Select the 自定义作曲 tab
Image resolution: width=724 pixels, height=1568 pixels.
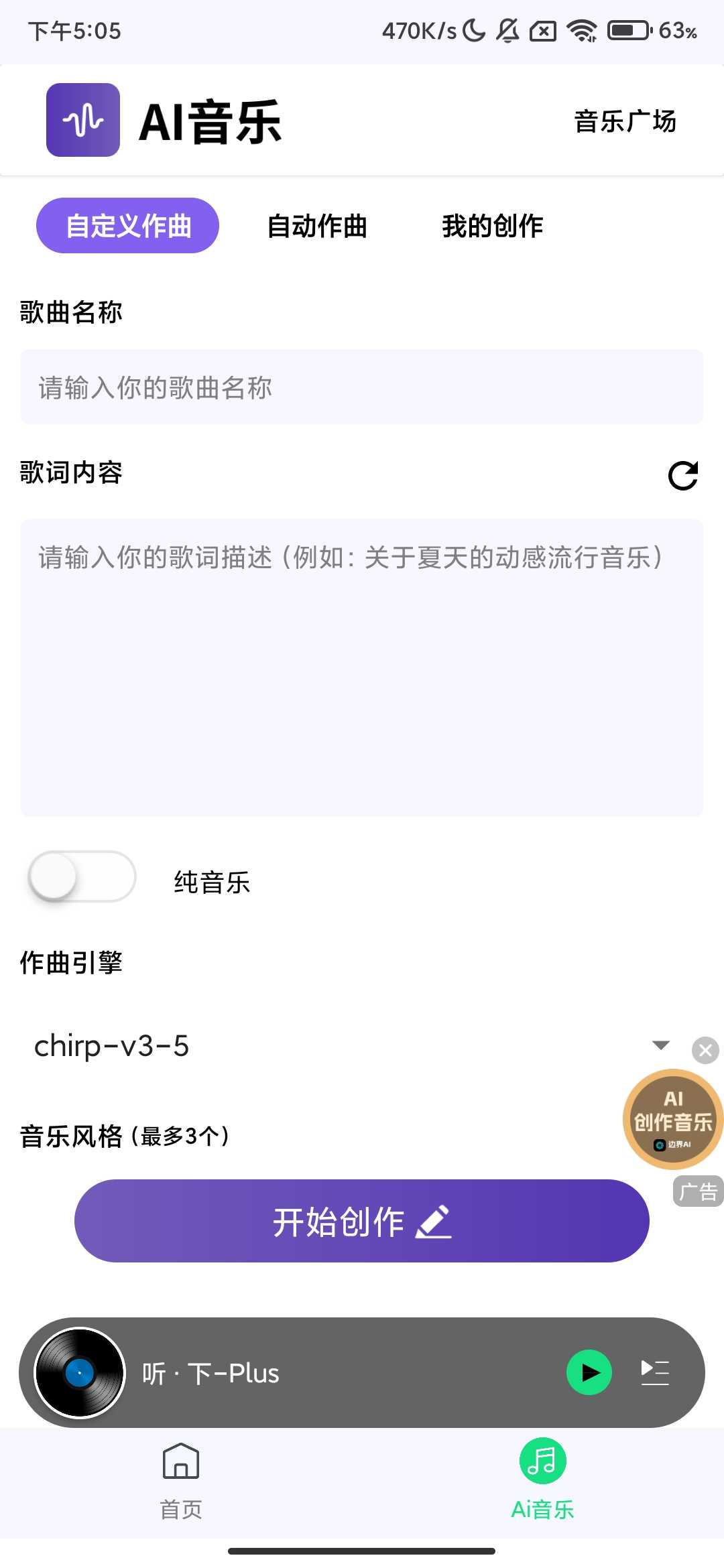pyautogui.click(x=127, y=226)
